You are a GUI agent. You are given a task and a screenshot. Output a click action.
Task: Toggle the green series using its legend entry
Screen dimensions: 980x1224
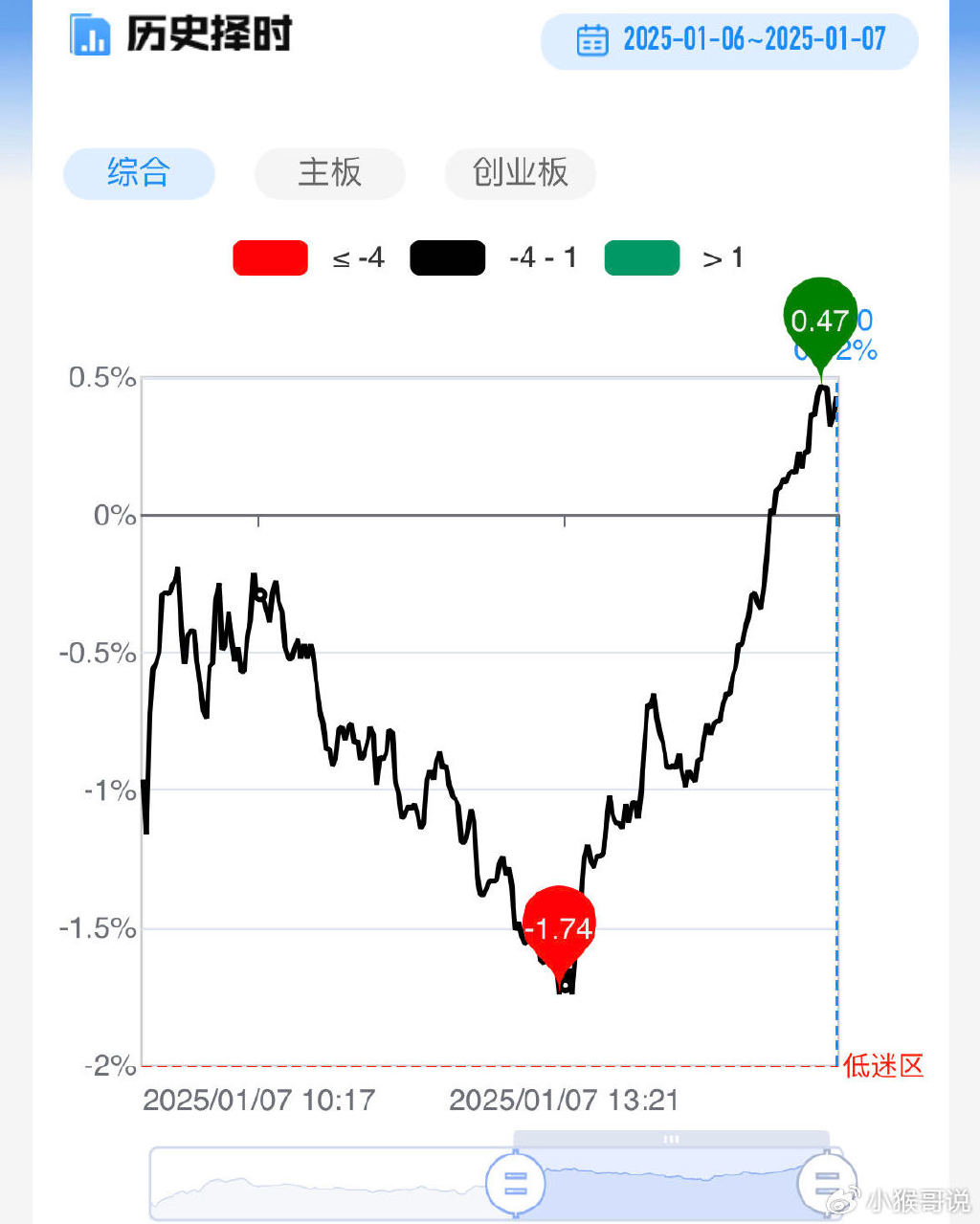tap(641, 256)
